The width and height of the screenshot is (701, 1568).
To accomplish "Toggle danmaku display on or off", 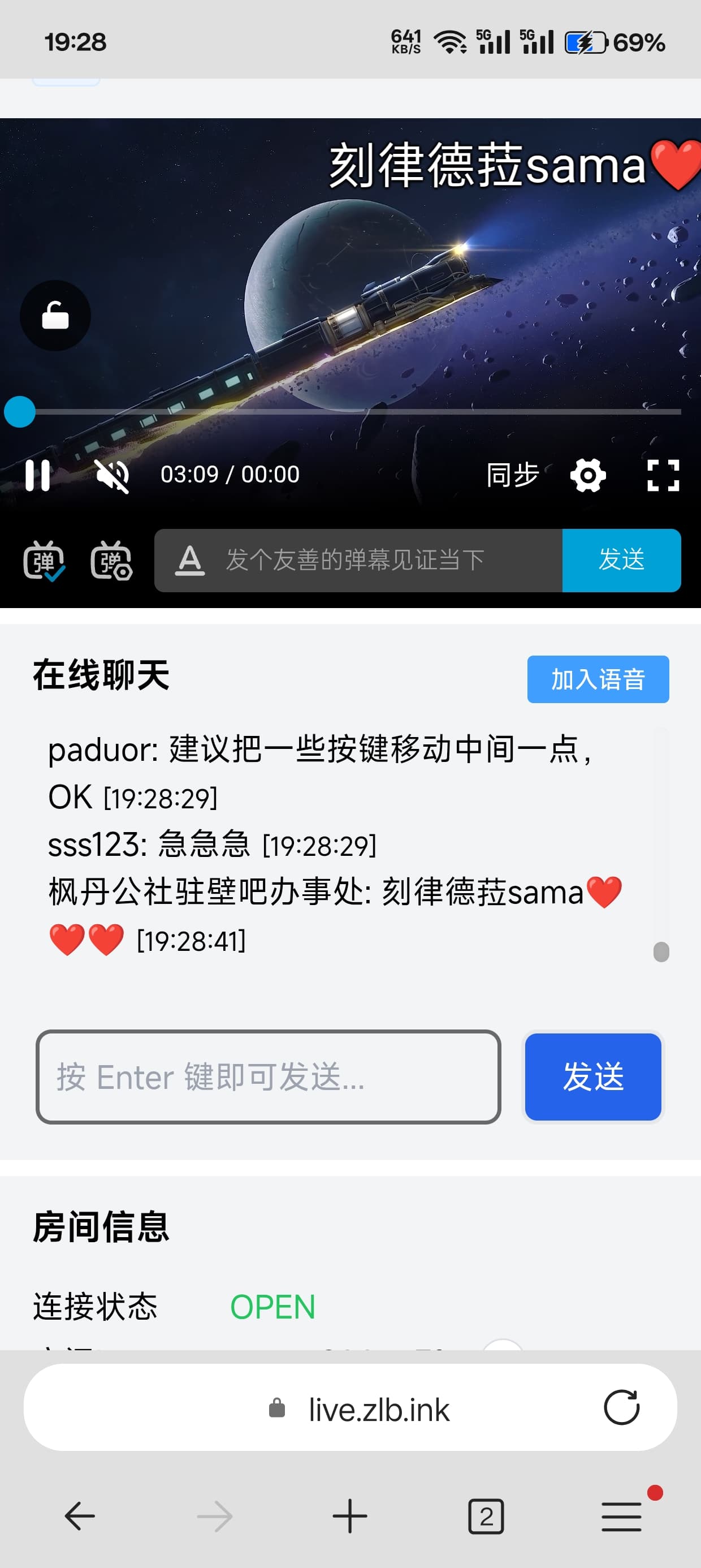I will pyautogui.click(x=44, y=560).
